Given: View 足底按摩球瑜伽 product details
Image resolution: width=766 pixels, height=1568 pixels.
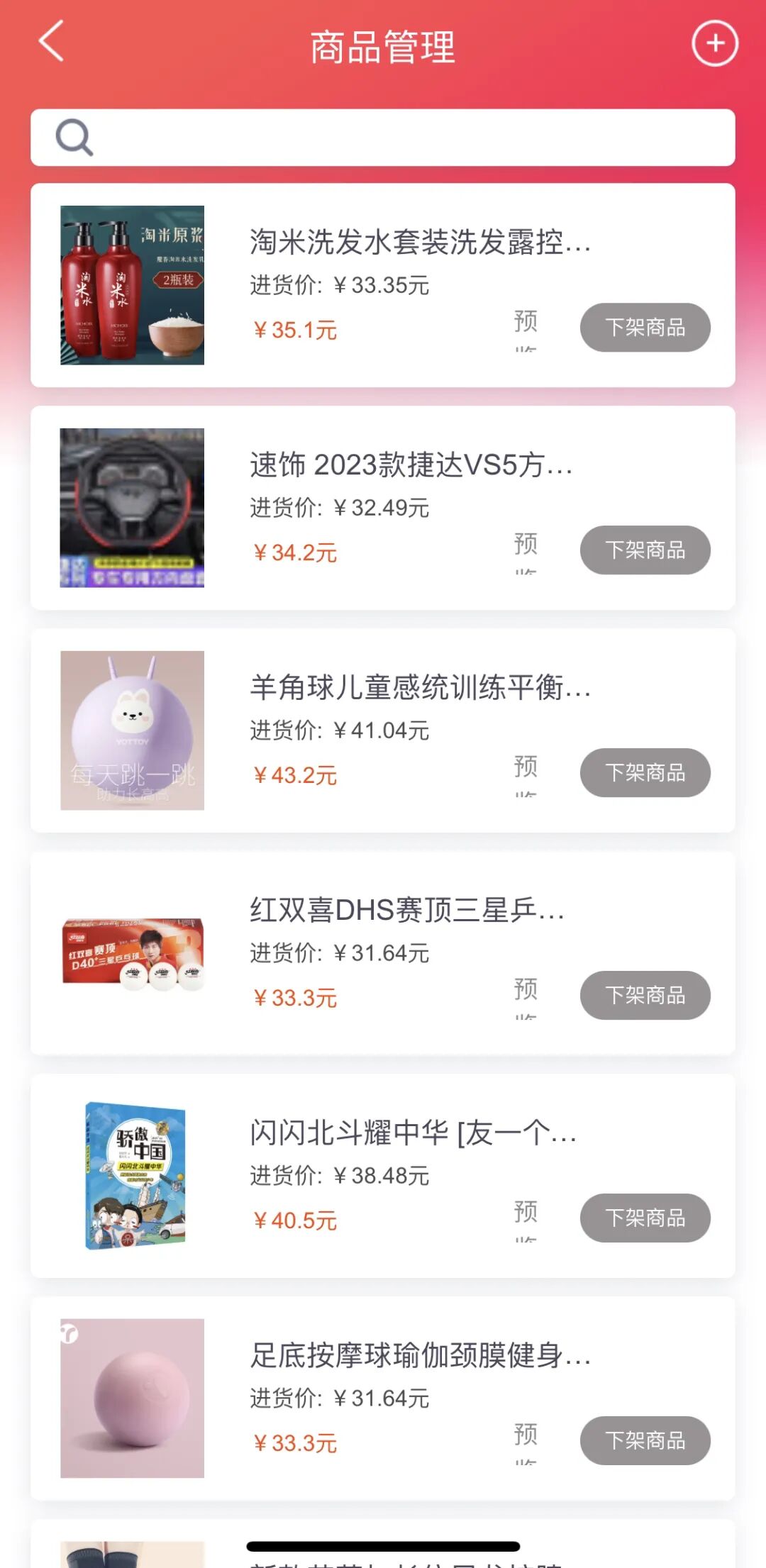Looking at the screenshot, I should (x=418, y=1356).
